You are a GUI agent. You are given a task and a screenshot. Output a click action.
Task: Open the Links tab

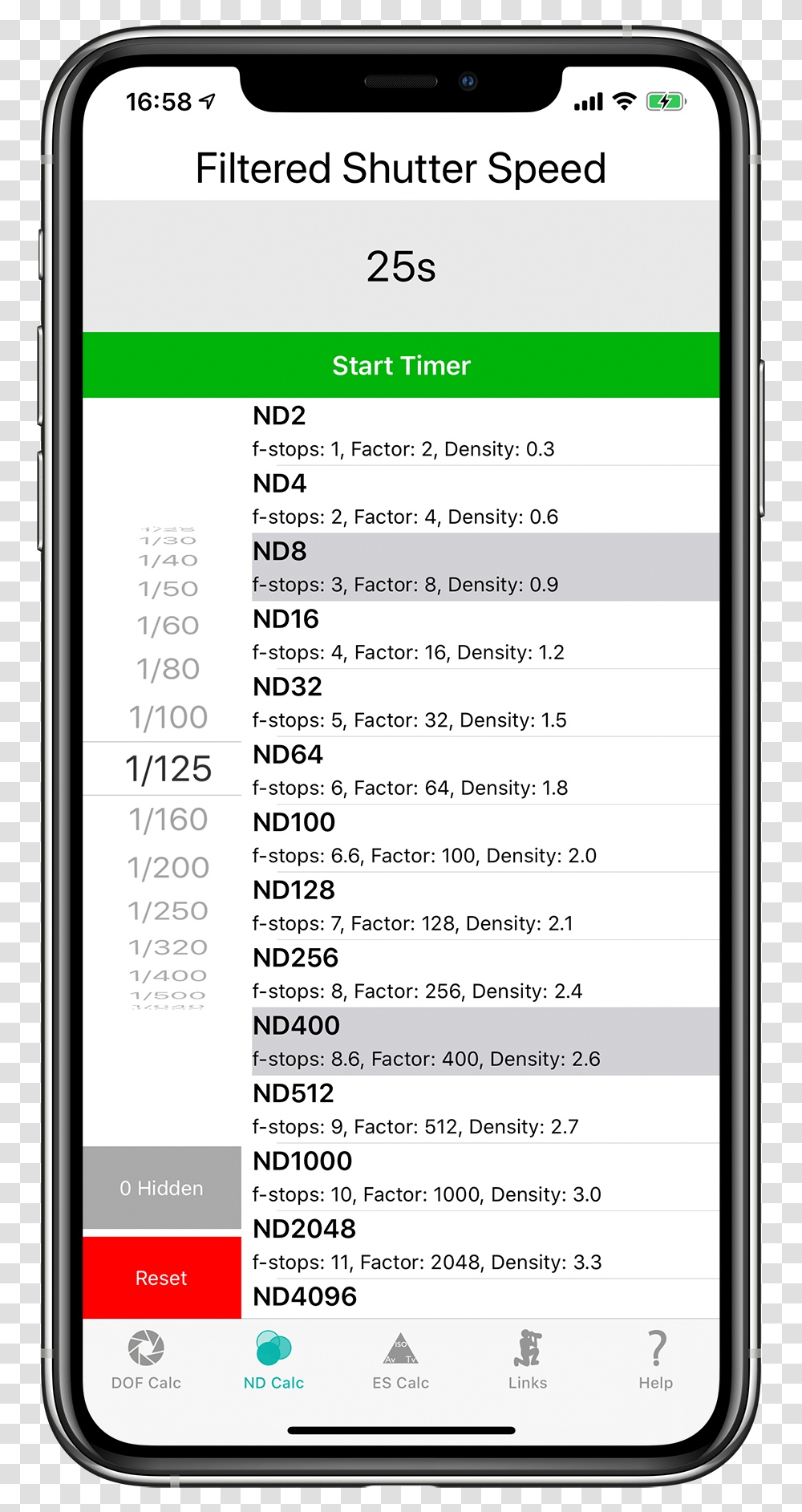[528, 1360]
